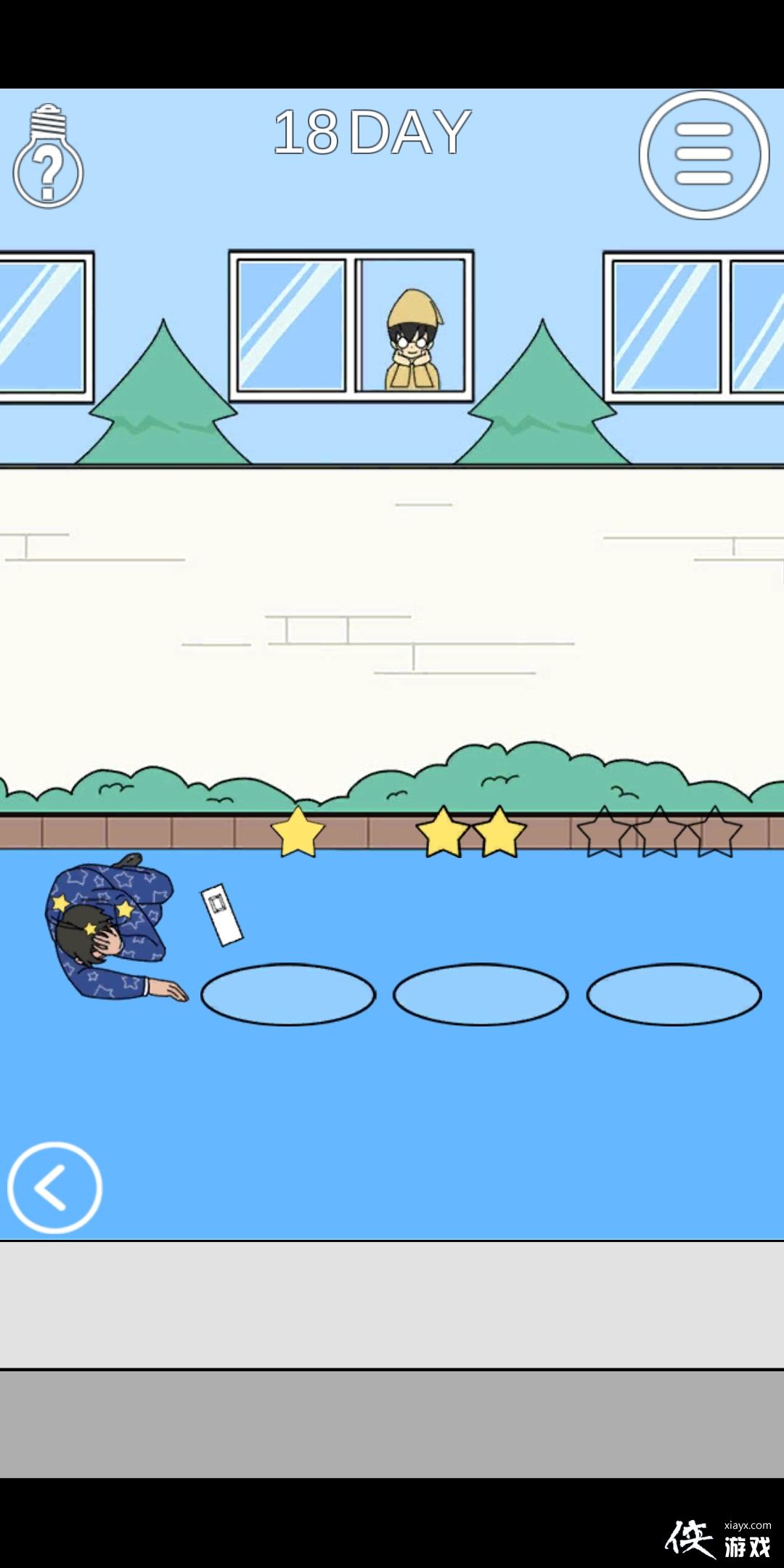Go to previous scene with left arrow

[54, 1188]
